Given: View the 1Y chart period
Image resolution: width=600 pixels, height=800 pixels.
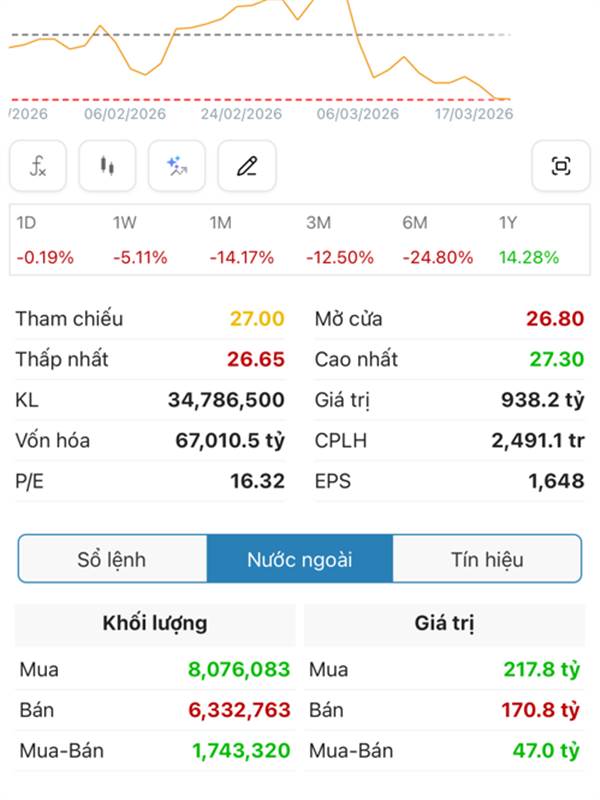Looking at the screenshot, I should point(528,240).
